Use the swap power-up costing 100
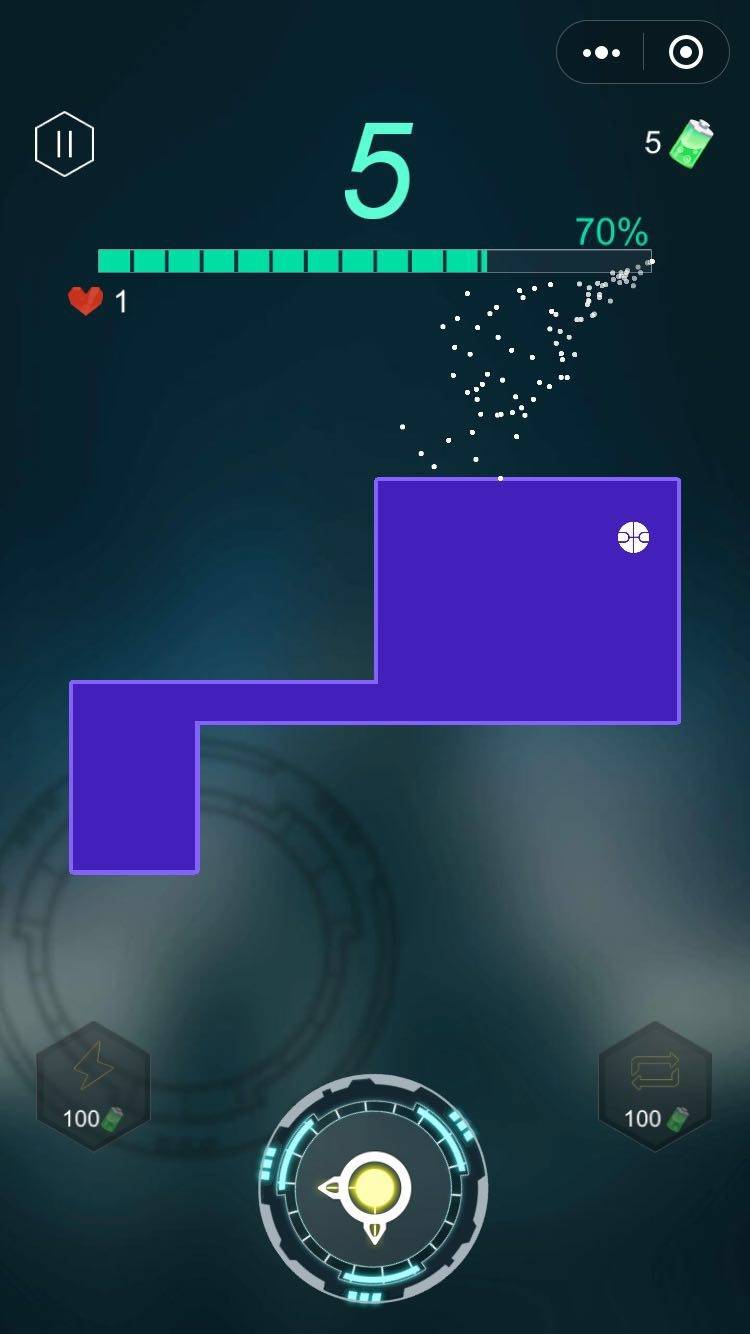Image resolution: width=750 pixels, height=1334 pixels. [x=655, y=1086]
